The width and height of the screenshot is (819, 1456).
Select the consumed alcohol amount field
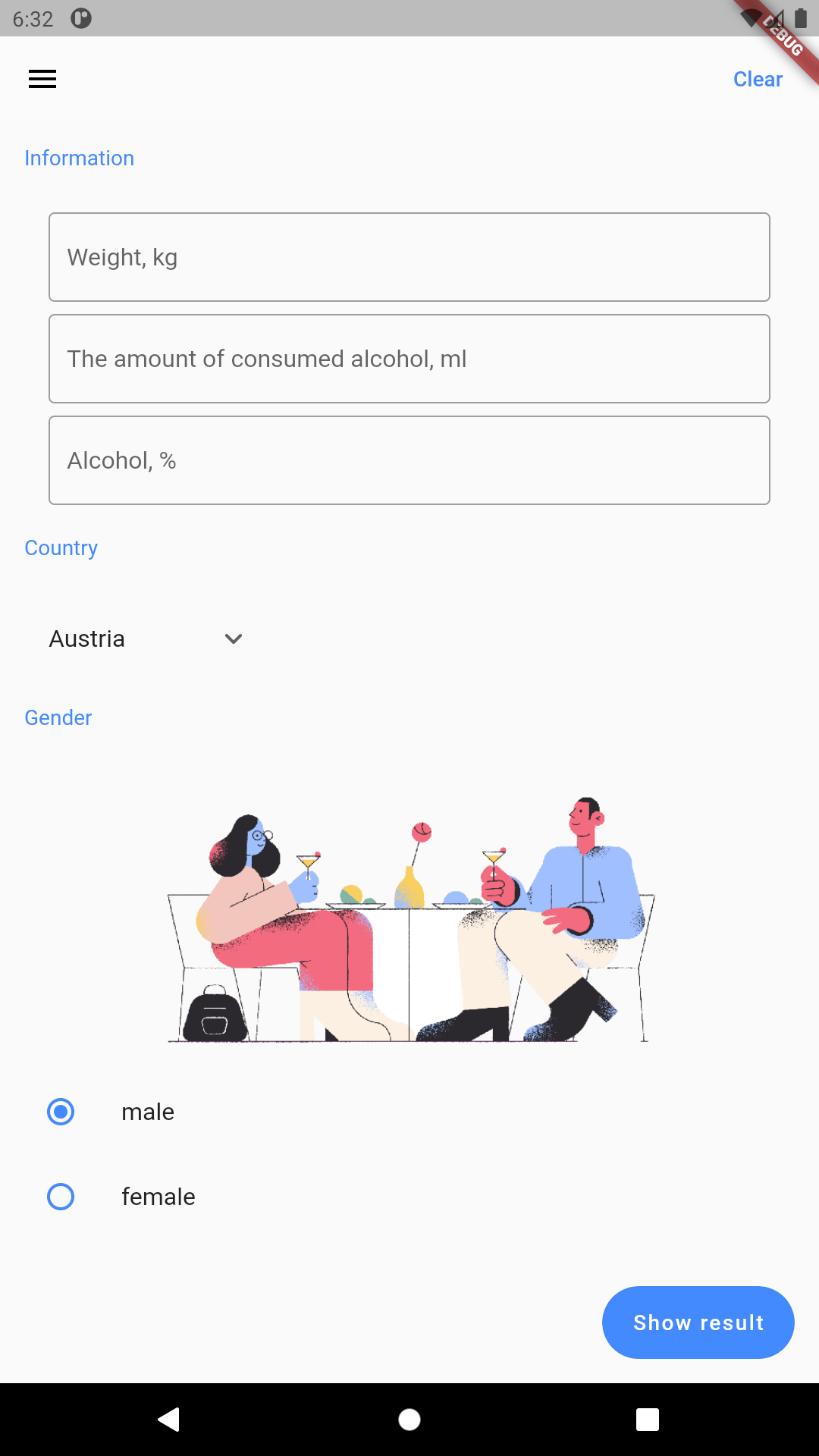click(409, 359)
